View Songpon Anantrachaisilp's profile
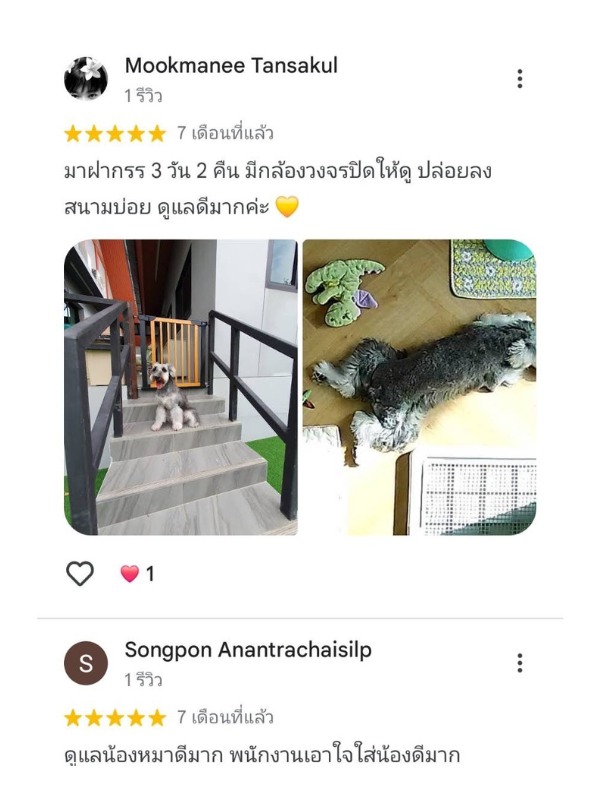 click(x=247, y=650)
